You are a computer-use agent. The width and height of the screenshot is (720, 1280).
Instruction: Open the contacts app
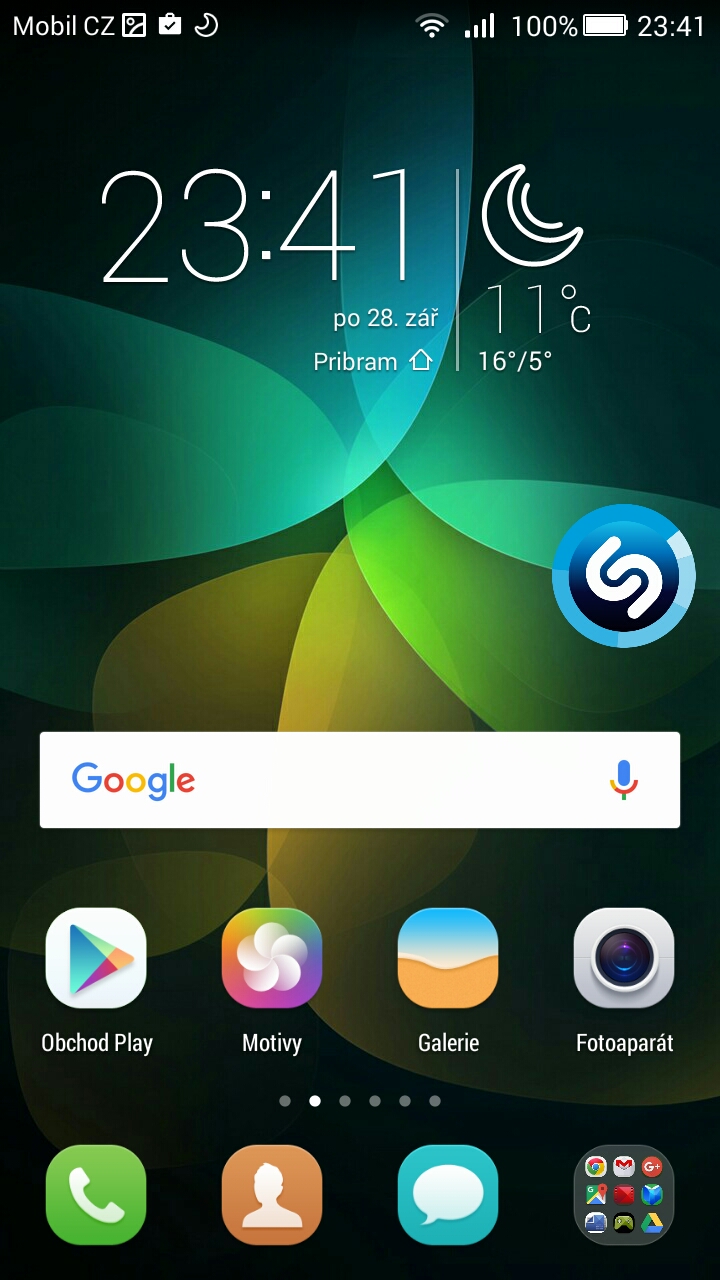click(x=272, y=1195)
